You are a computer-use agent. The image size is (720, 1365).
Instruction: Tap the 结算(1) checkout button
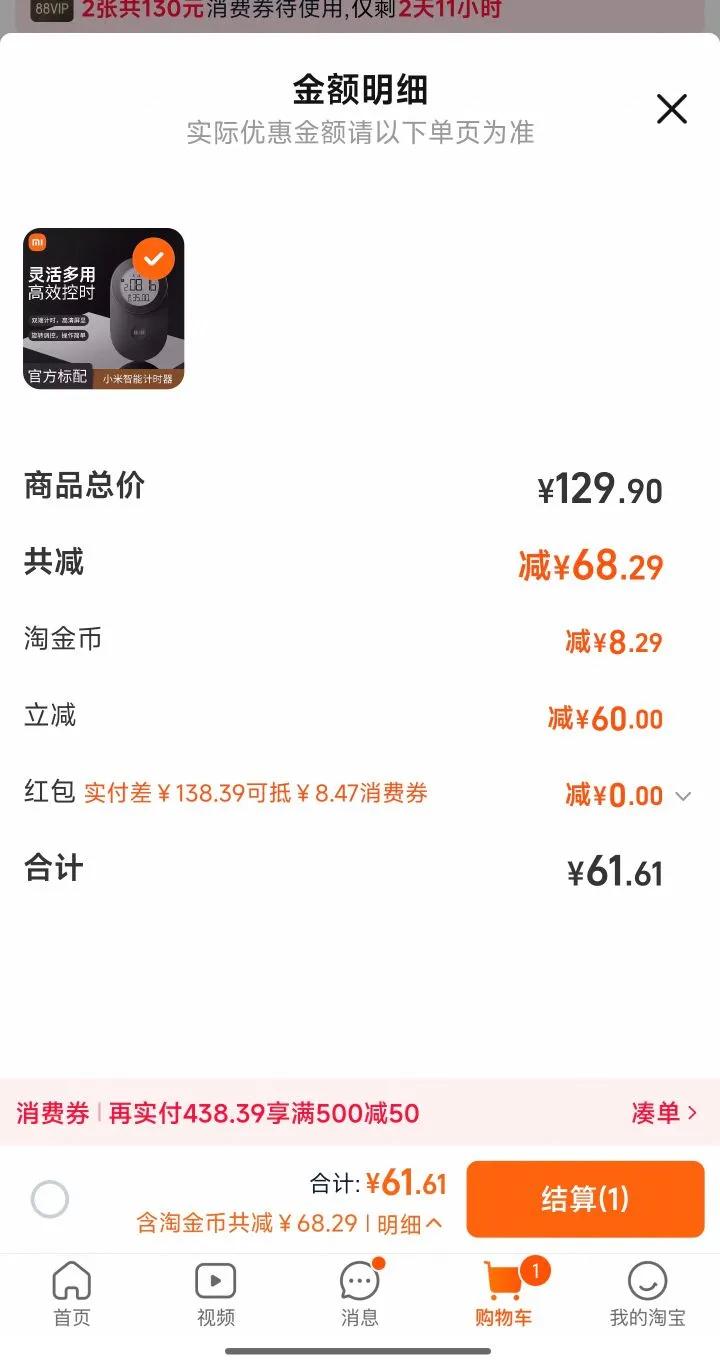[585, 1199]
